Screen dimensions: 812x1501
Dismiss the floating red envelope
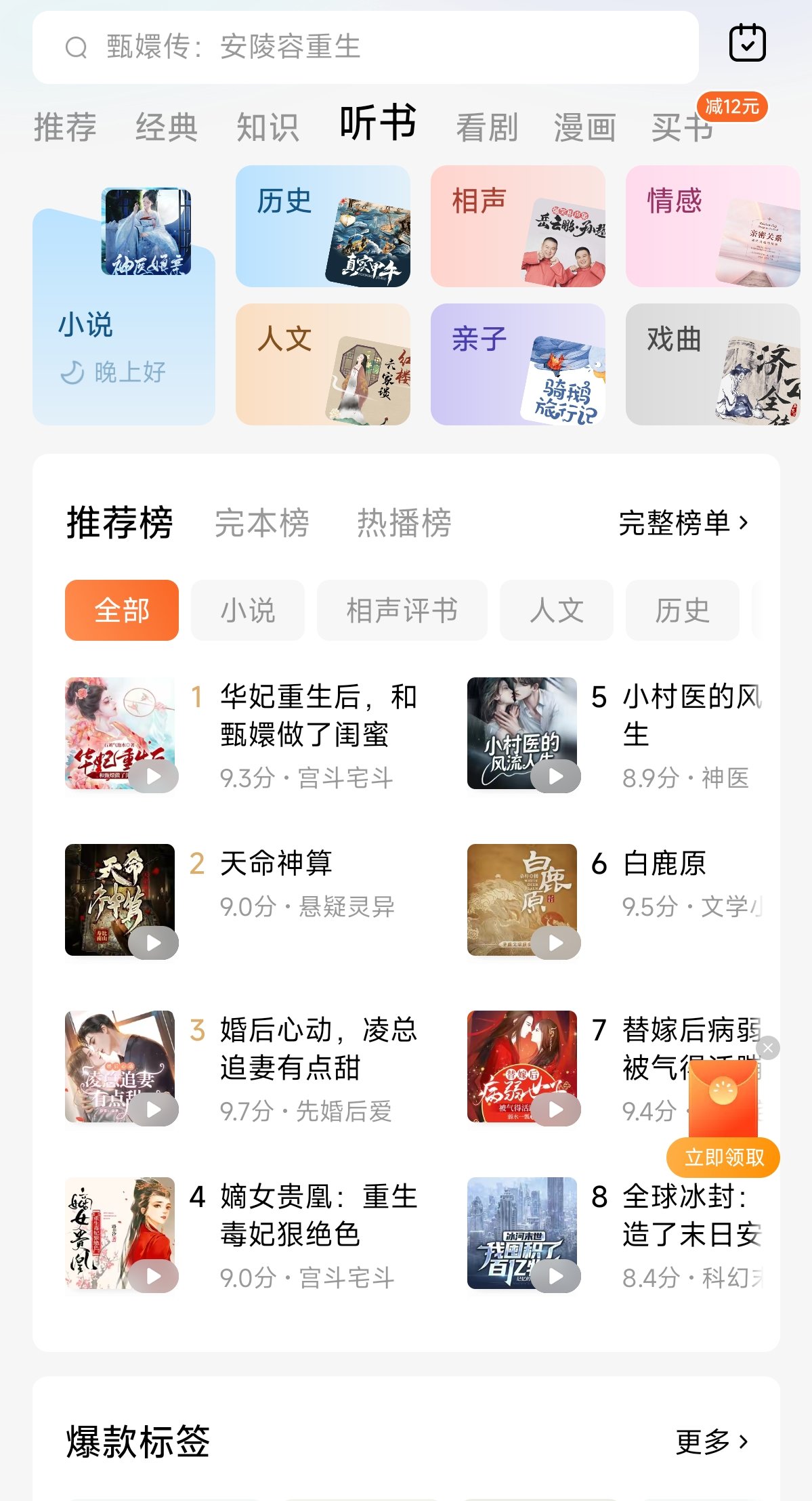click(767, 1048)
